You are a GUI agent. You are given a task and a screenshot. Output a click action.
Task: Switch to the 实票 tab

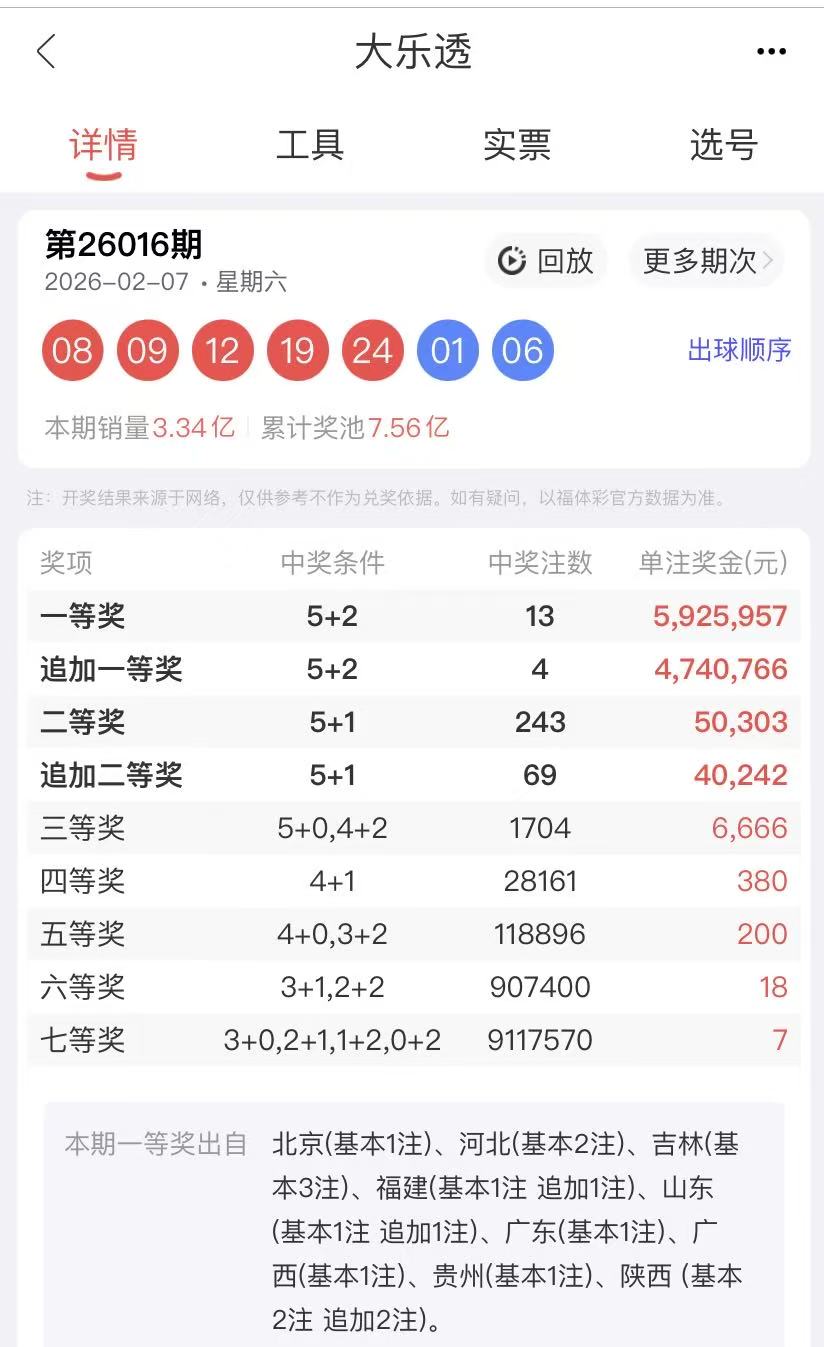point(516,145)
